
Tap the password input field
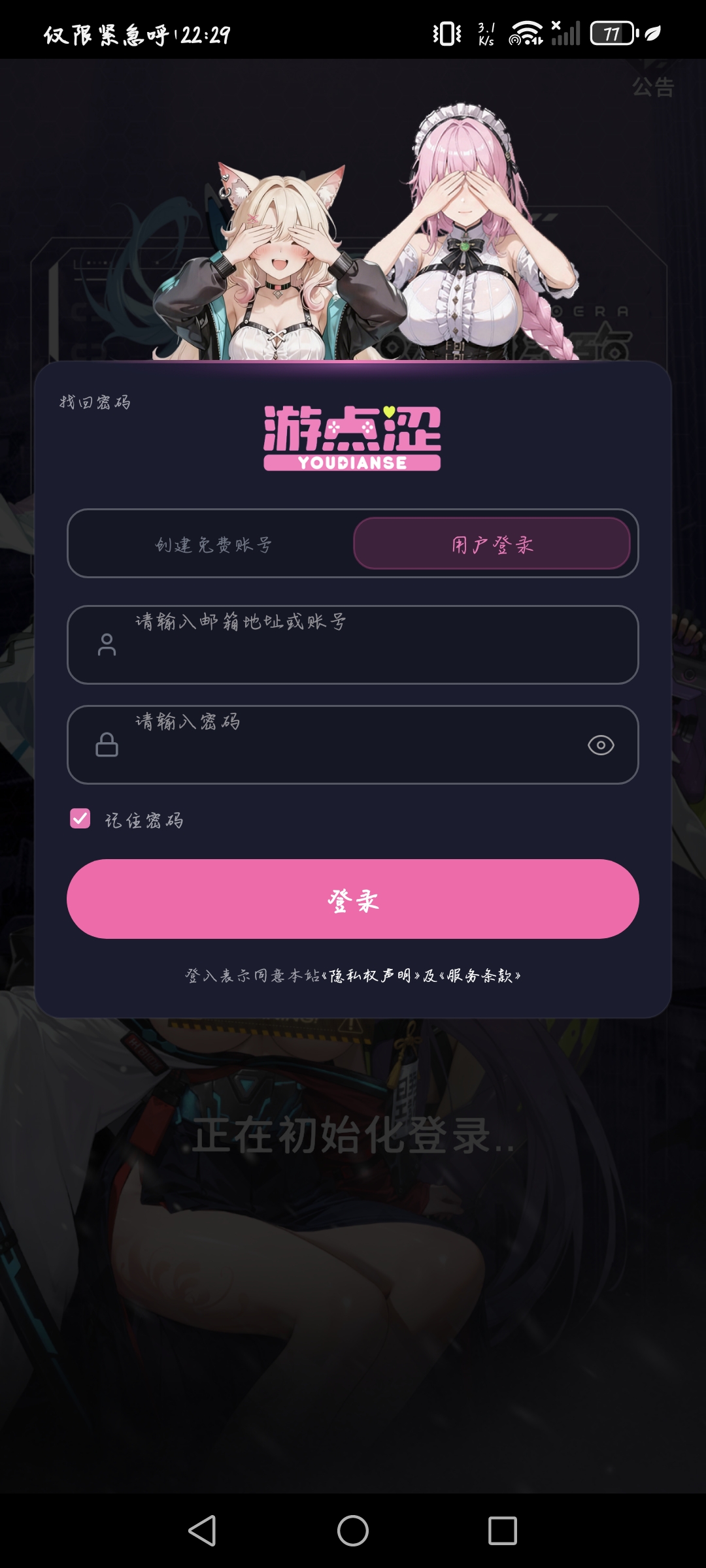point(353,745)
